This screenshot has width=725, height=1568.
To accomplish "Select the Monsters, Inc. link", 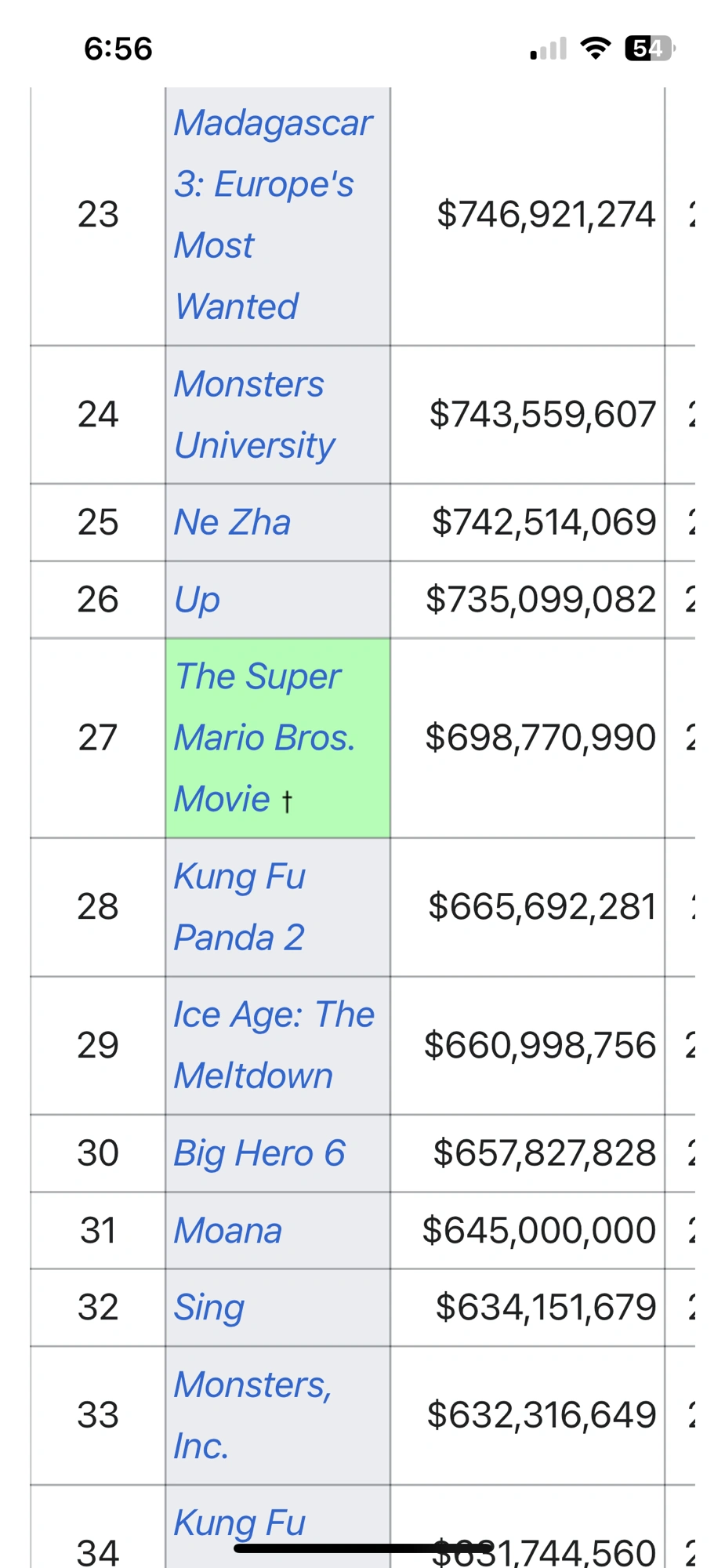I will tap(251, 1414).
